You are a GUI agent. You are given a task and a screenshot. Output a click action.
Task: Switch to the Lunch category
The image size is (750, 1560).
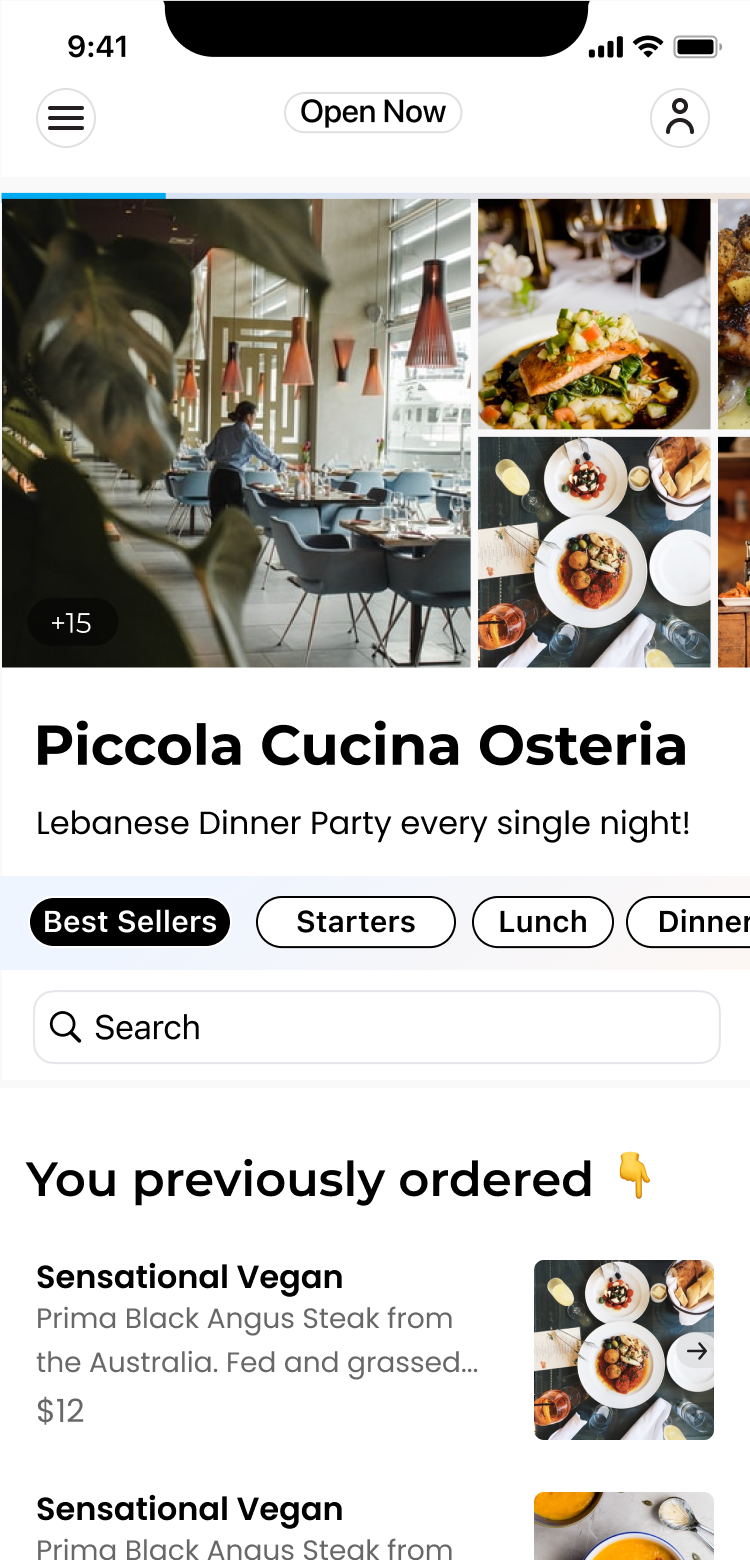point(542,922)
